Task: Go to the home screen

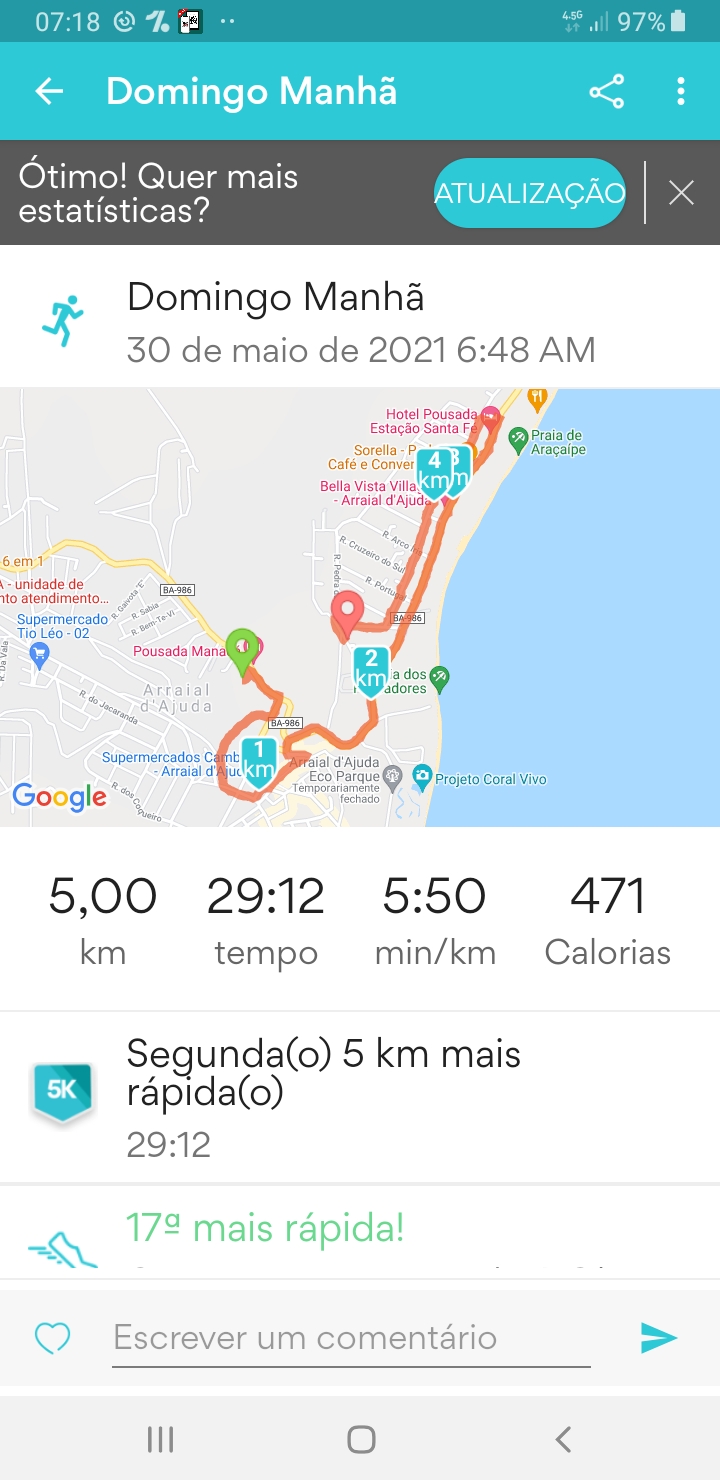Action: tap(361, 1439)
